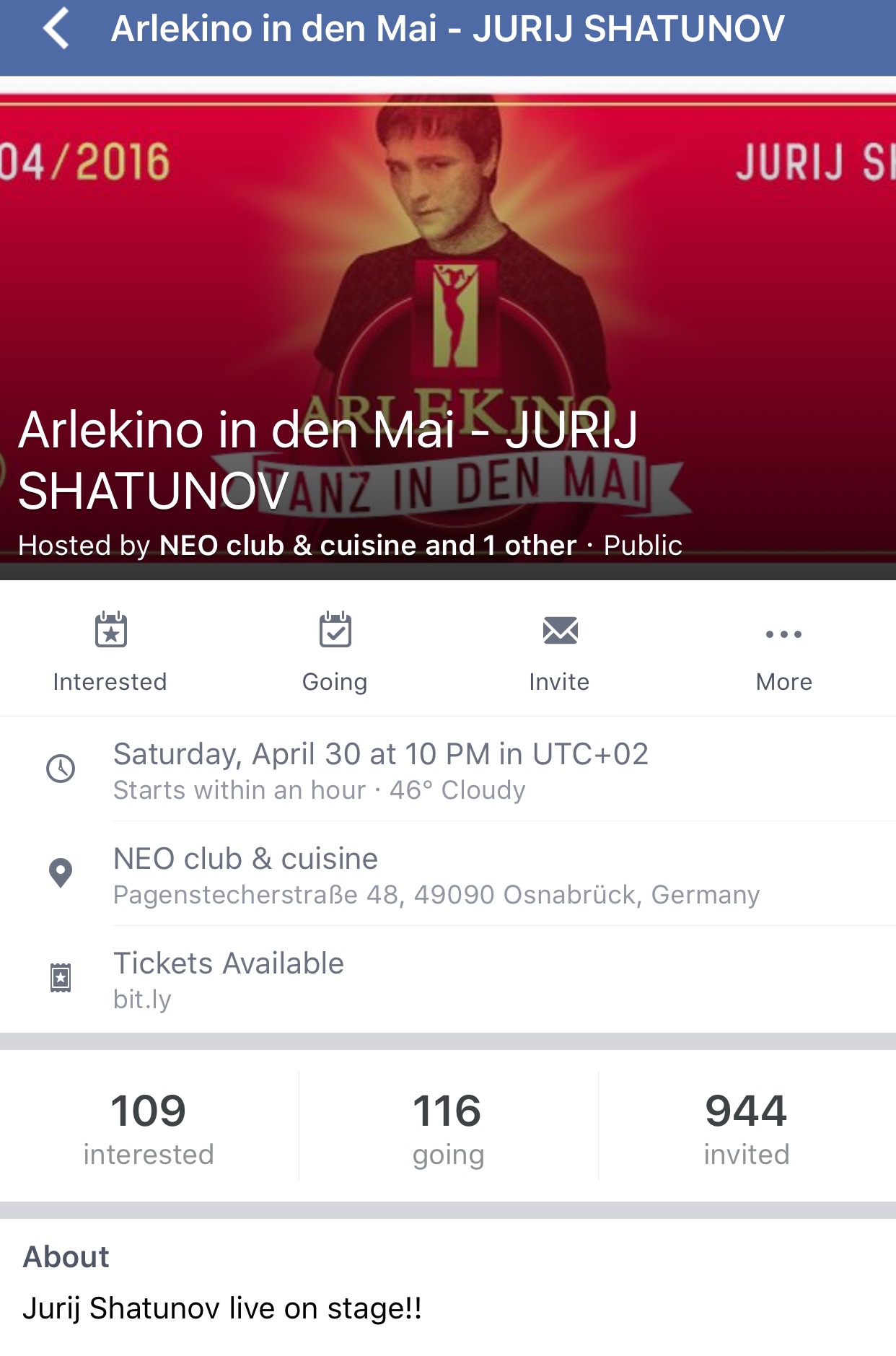Invite friends to the event
Viewport: 896px width, 1356px height.
click(560, 649)
